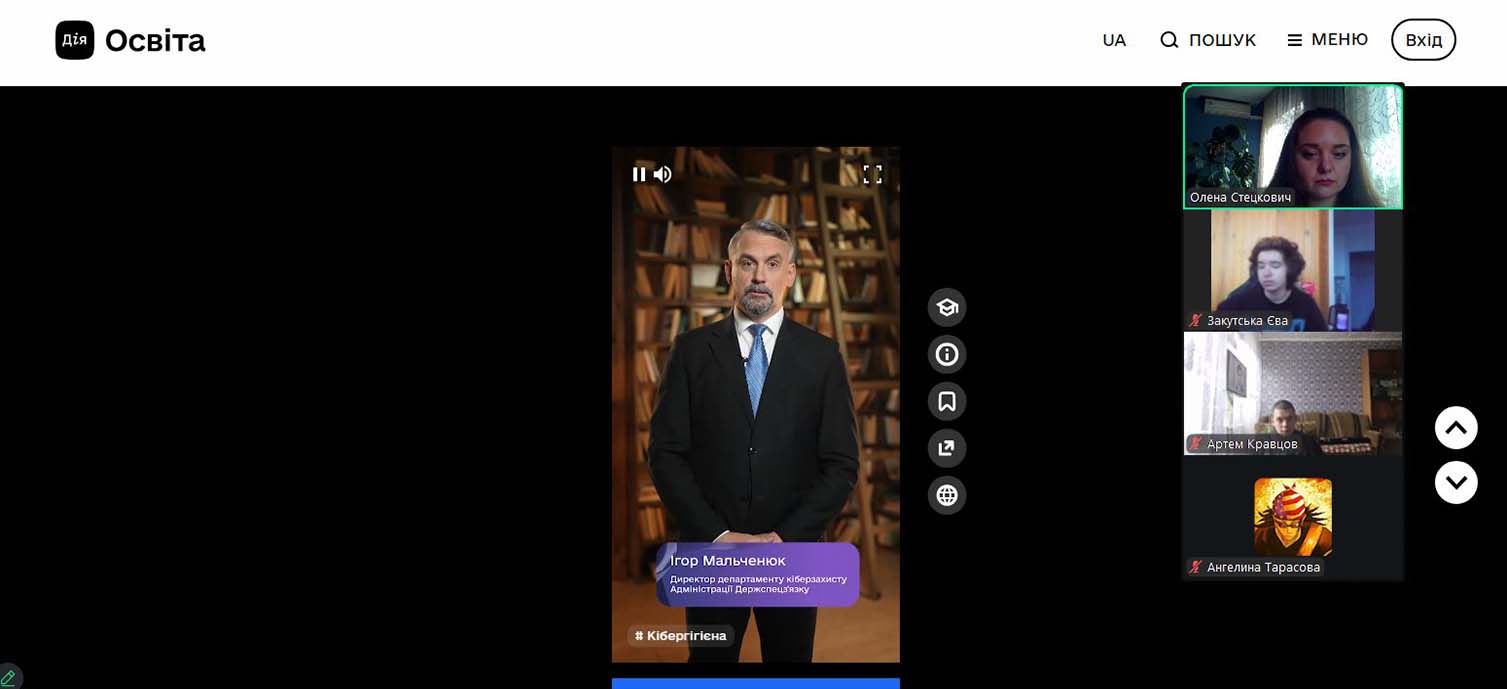Select Ангелина Тарасова's tile
The image size is (1507, 689).
(1292, 517)
